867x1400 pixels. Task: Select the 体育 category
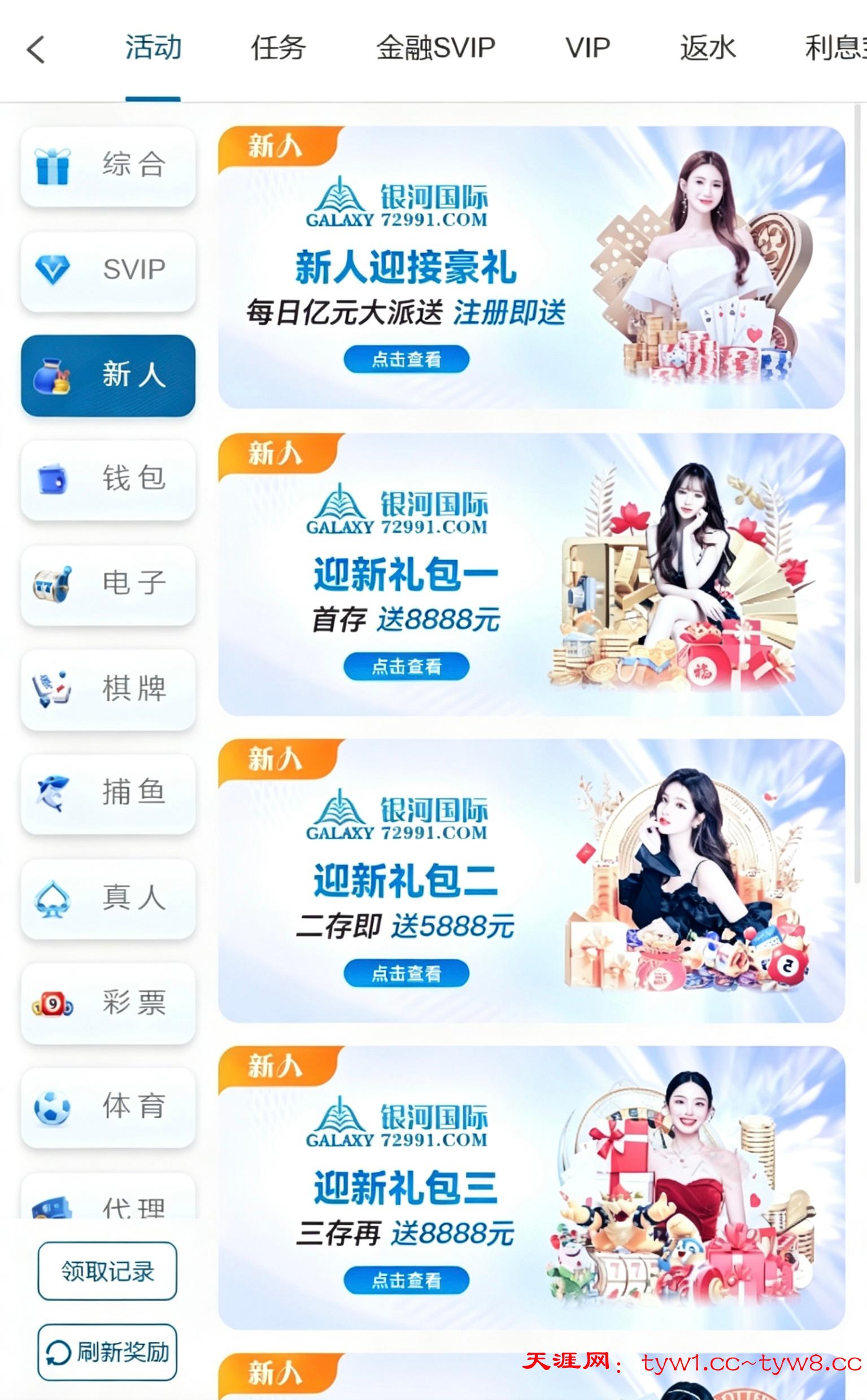point(108,1107)
